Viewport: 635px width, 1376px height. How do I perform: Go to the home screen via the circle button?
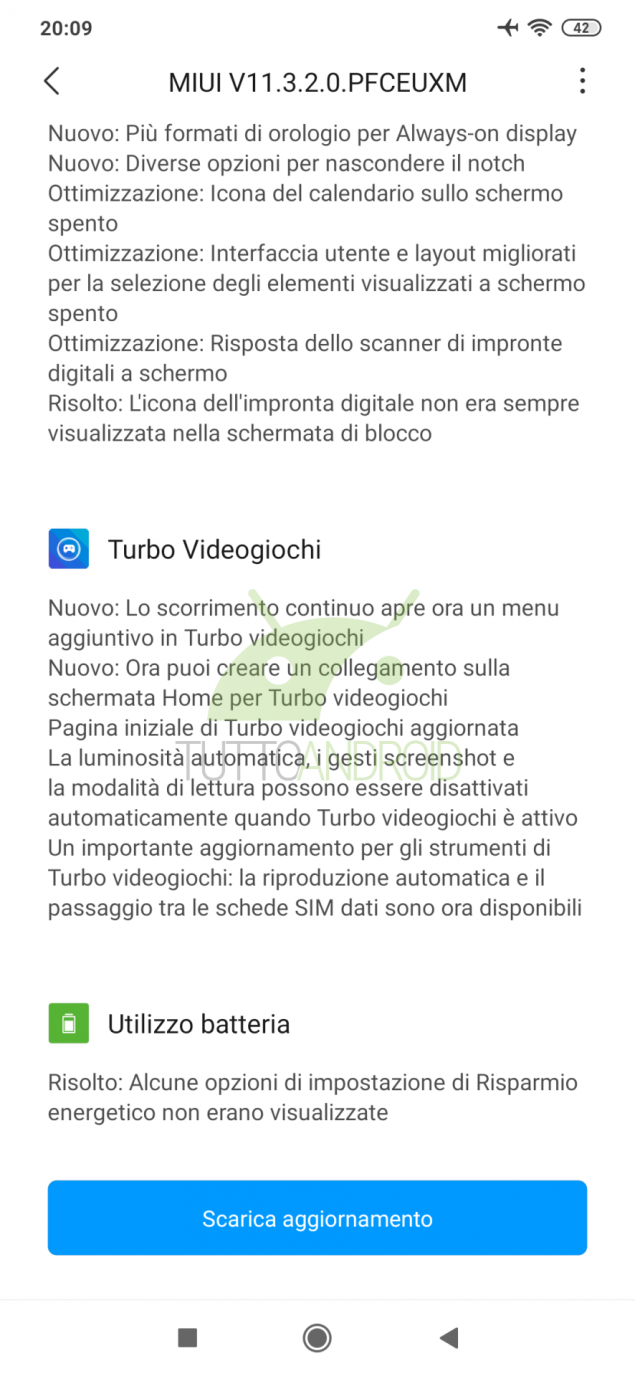pyautogui.click(x=317, y=1337)
